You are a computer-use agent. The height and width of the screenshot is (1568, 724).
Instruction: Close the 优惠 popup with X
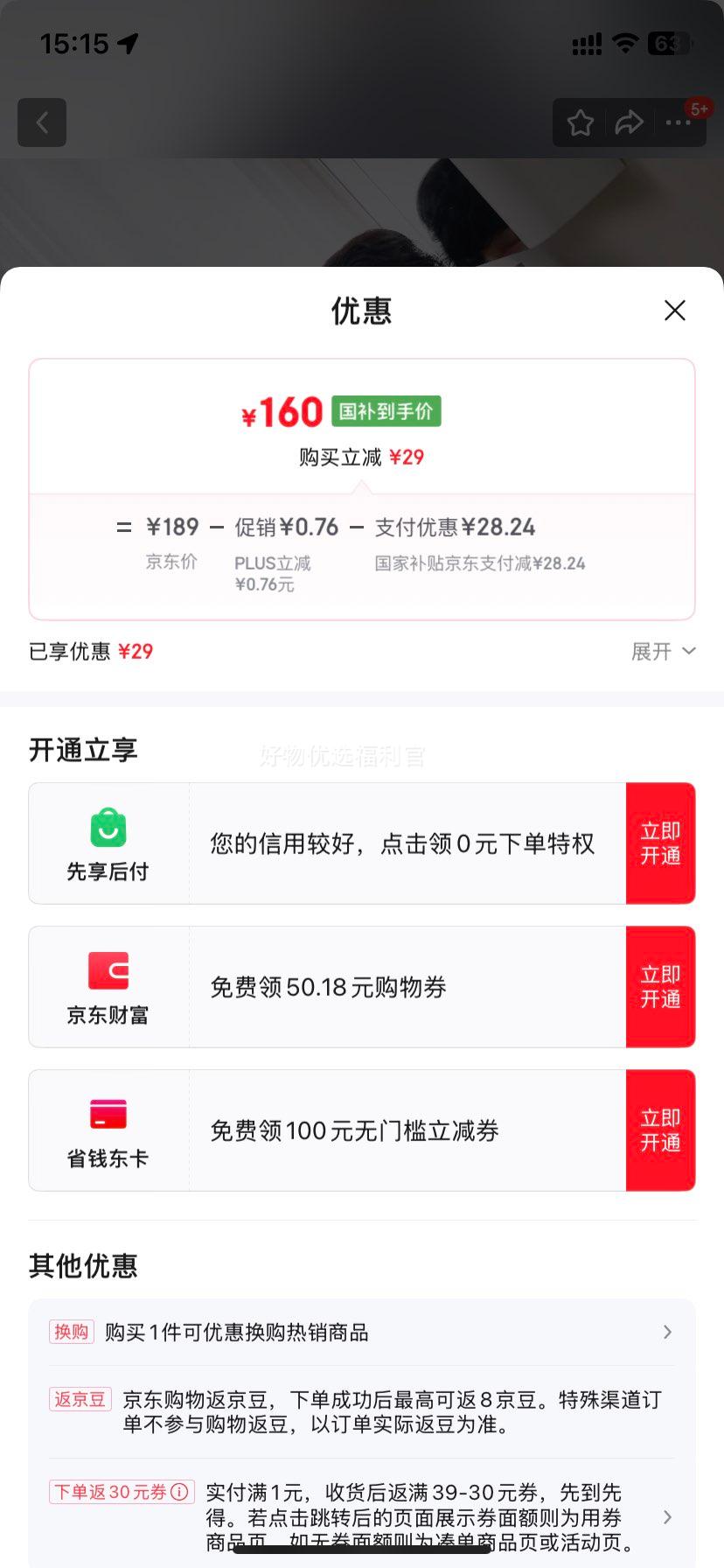(x=674, y=311)
